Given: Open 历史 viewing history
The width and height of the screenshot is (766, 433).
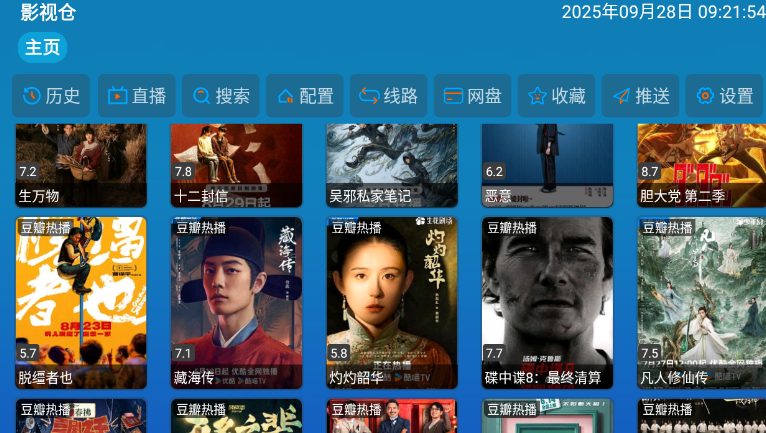Looking at the screenshot, I should click(x=51, y=96).
